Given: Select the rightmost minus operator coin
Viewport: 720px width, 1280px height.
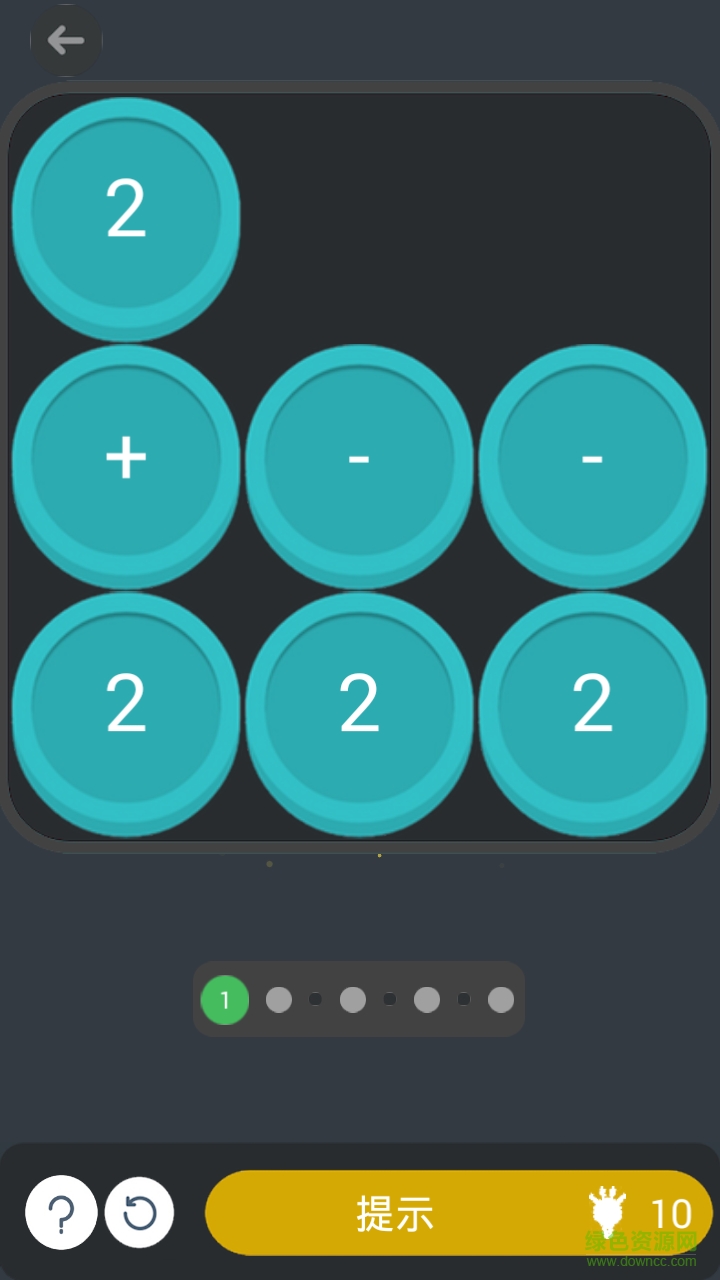Looking at the screenshot, I should coord(592,458).
